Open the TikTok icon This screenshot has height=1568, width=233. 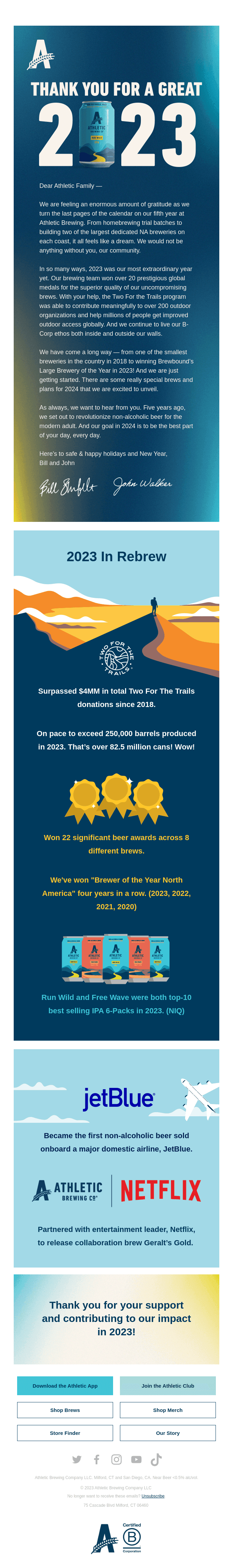(x=156, y=1459)
